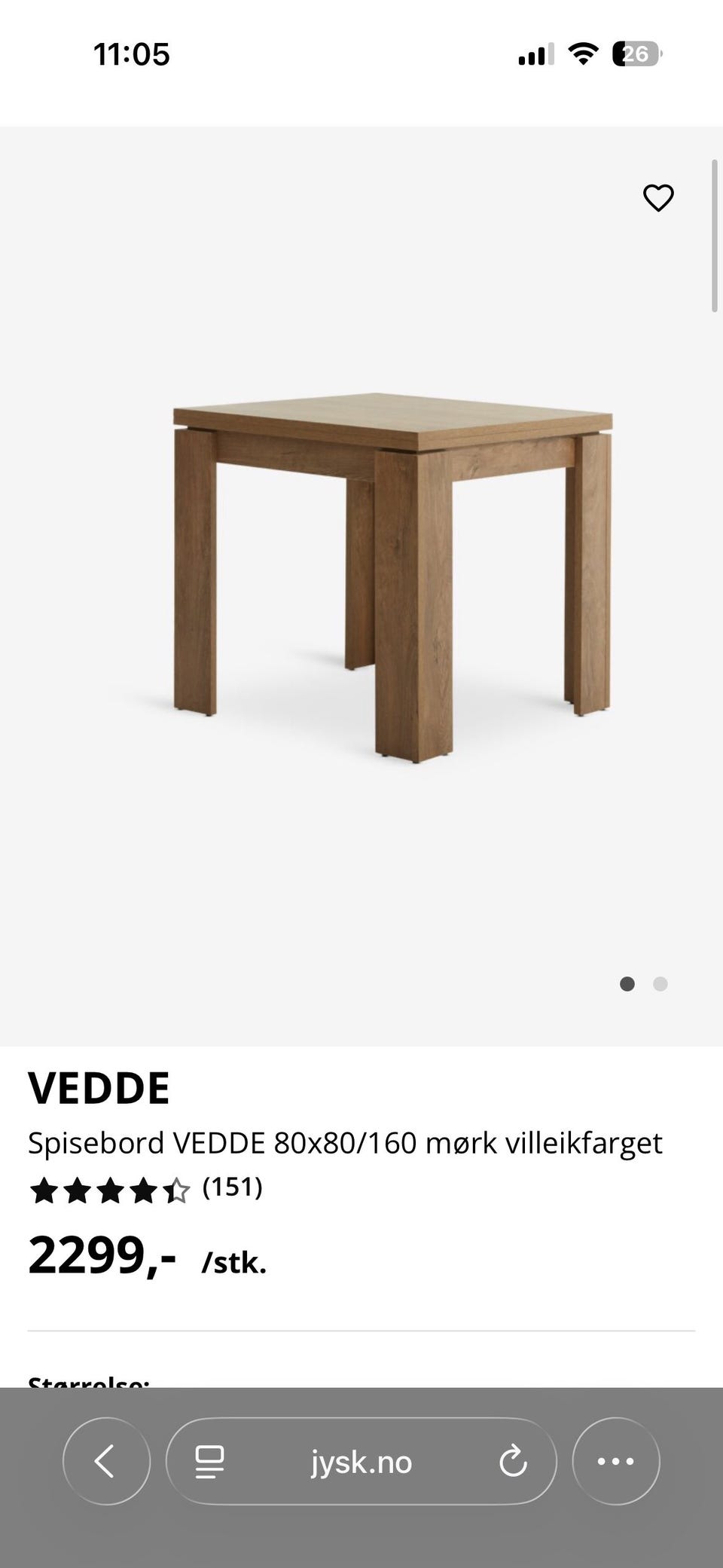This screenshot has width=723, height=1568.
Task: Open the 151 customer reviews
Action: coord(232,1189)
